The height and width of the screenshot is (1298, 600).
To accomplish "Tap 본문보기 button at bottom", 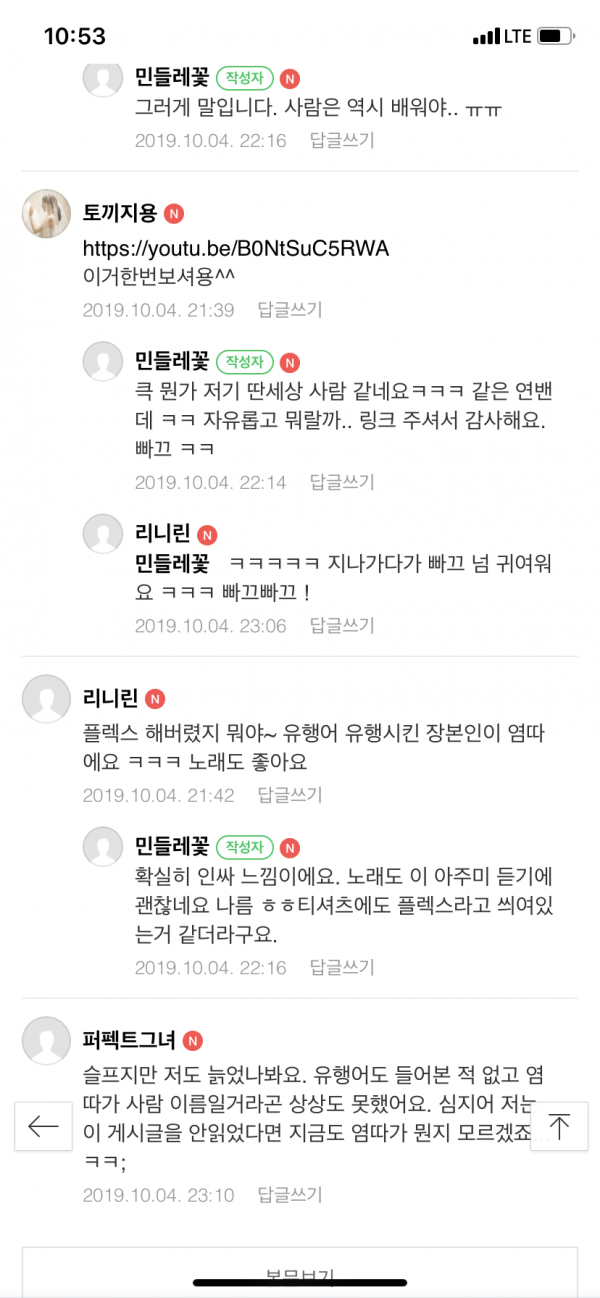I will coord(300,1275).
